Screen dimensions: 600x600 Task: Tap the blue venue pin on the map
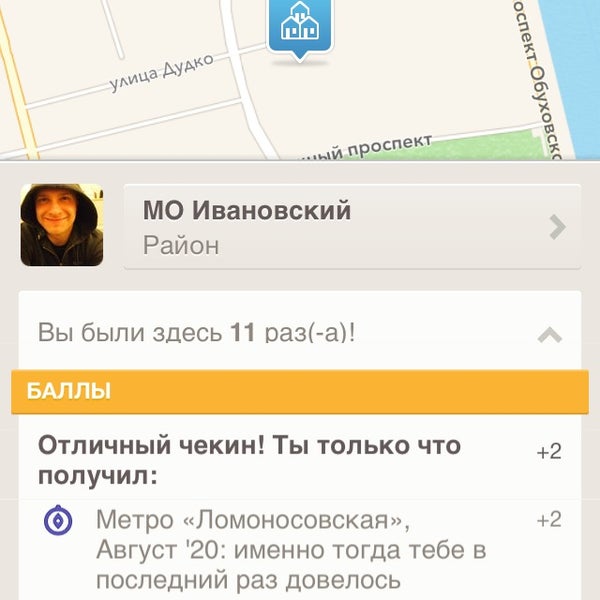point(299,25)
